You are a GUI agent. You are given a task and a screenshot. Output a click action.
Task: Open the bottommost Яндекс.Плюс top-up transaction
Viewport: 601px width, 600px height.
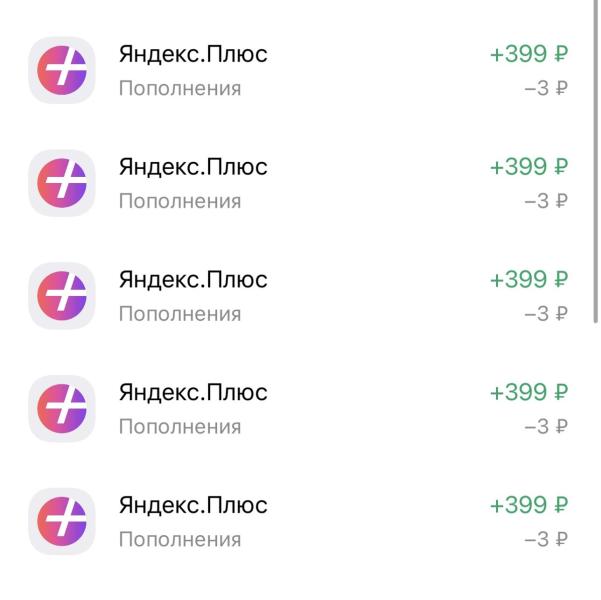[300, 521]
